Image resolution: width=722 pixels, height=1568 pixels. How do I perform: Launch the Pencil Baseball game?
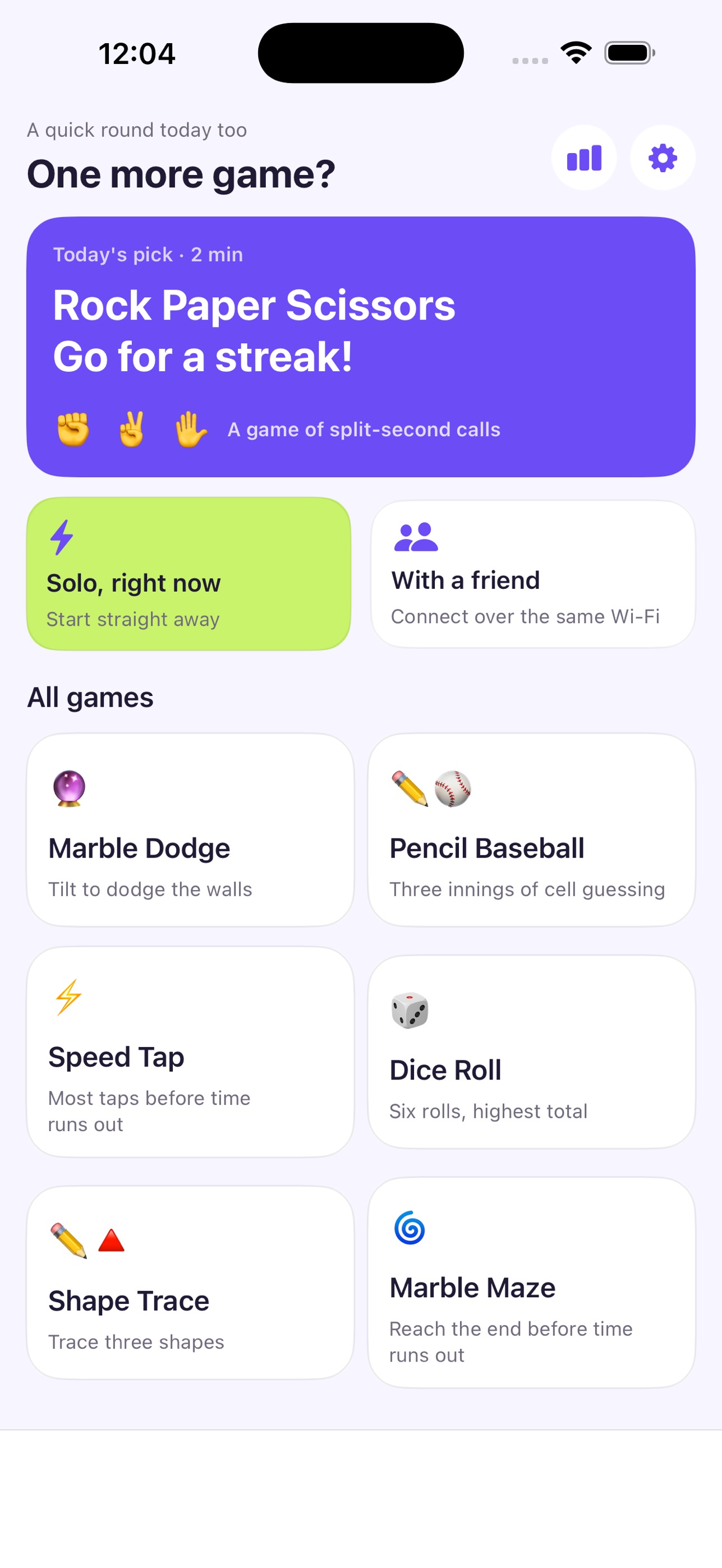point(531,829)
